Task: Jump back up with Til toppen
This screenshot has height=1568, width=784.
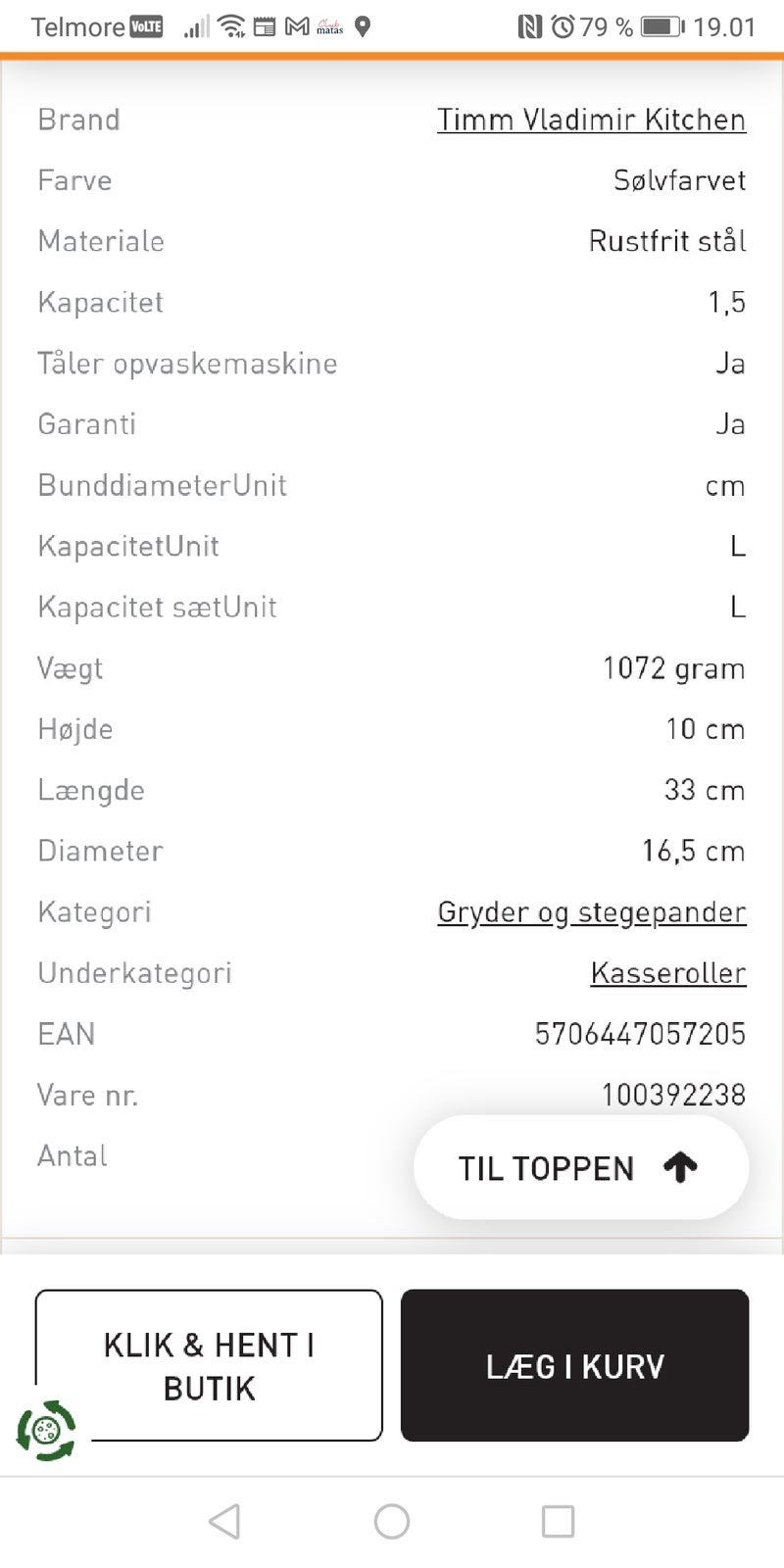Action: coord(580,1167)
